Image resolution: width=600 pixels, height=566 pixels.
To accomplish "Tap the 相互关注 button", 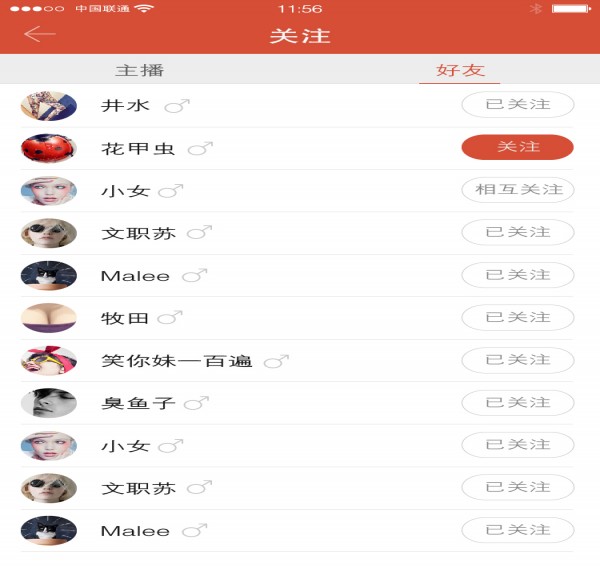I will click(x=517, y=190).
